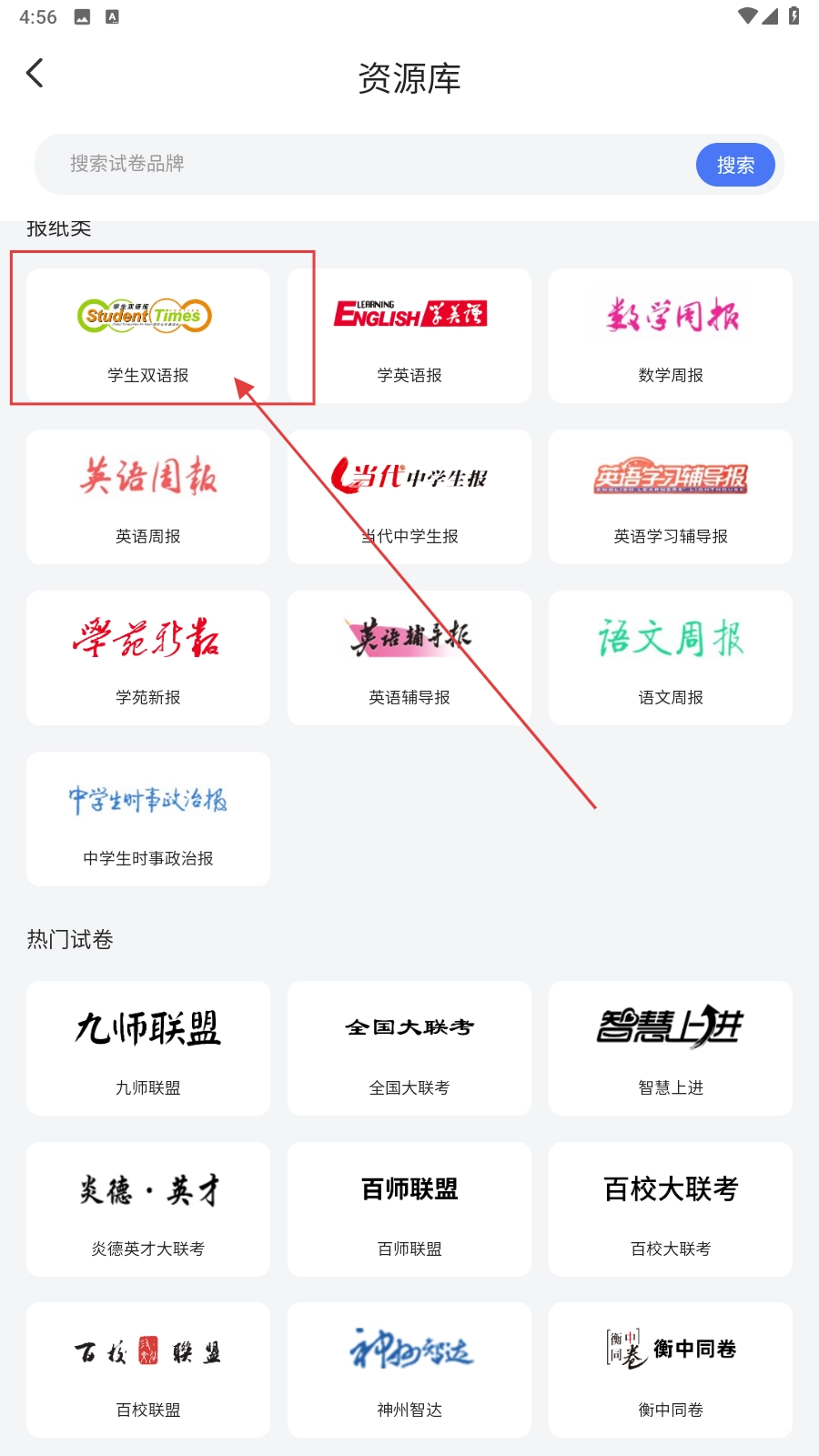Tap the 搜索试卷品牌 search field

pos(364,164)
